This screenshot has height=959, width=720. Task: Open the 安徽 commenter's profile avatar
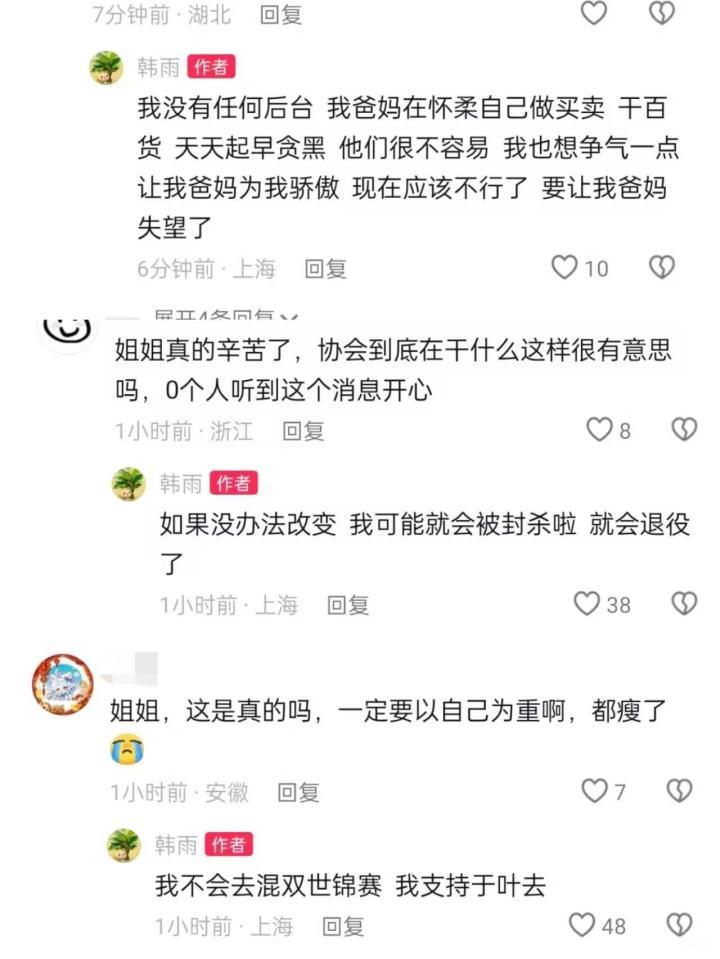point(62,684)
